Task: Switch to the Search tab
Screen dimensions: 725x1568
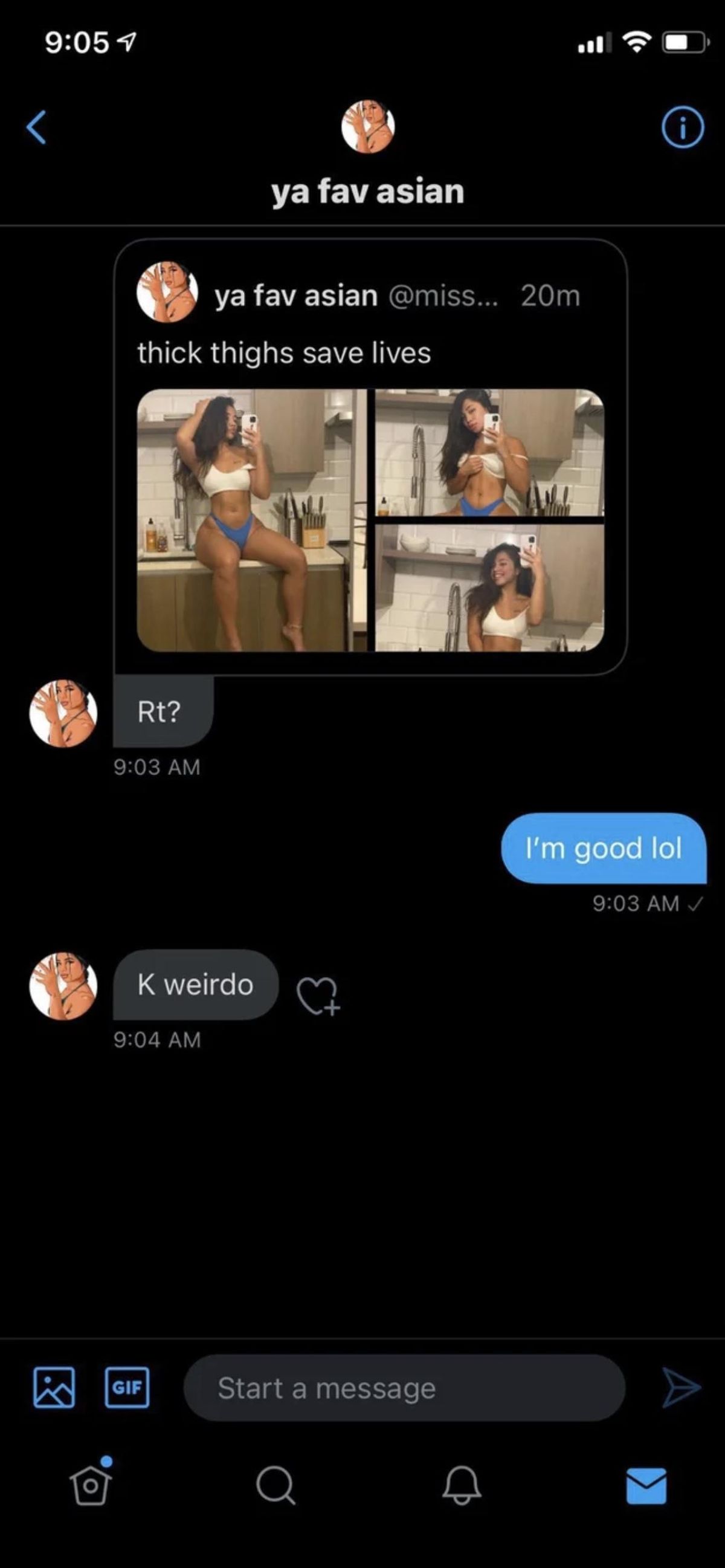Action: coord(275,1485)
